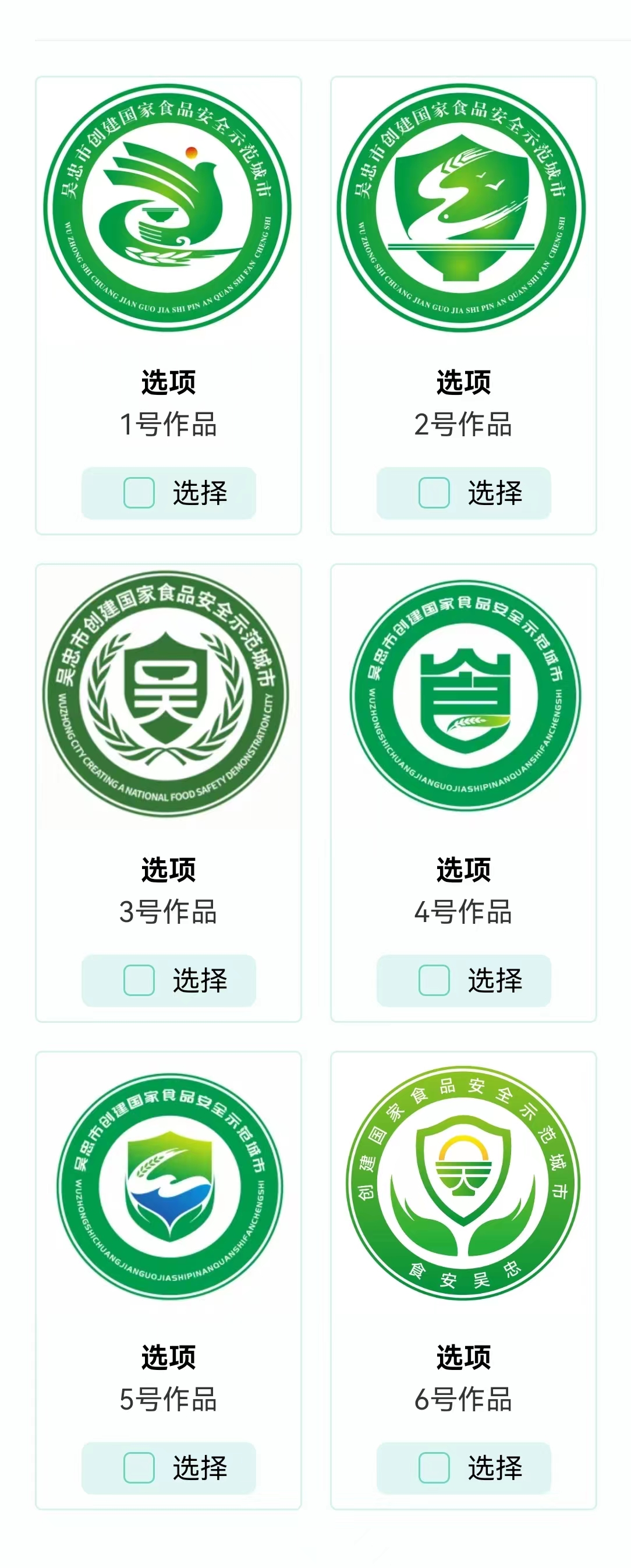Vote for 4号作品 with its checkbox
Image resolution: width=631 pixels, height=1568 pixels.
pyautogui.click(x=434, y=980)
